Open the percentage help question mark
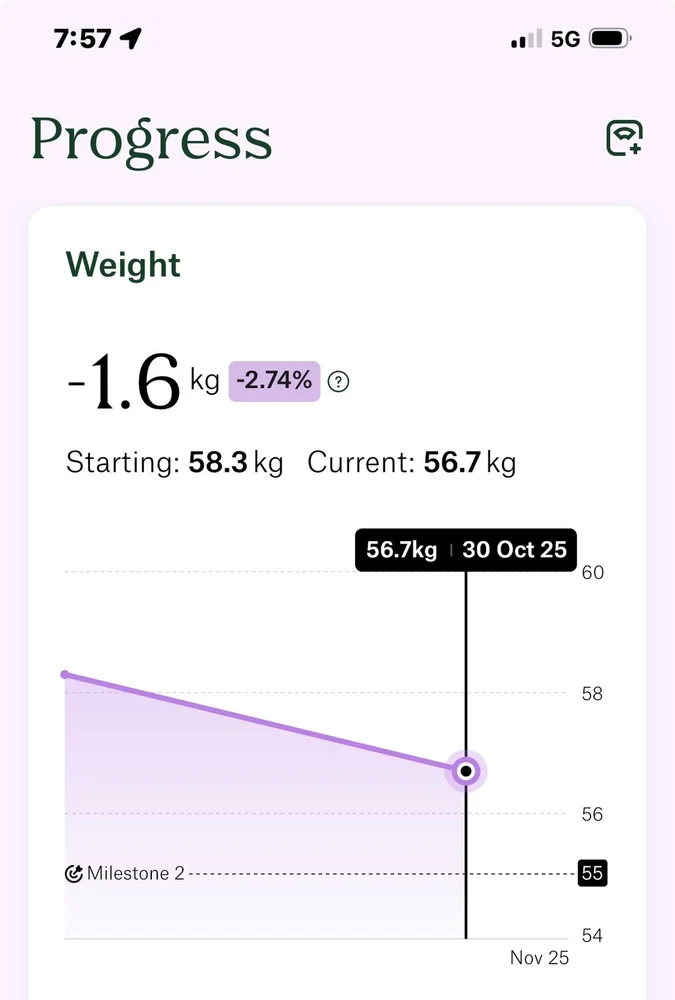675x1000 pixels. click(339, 382)
